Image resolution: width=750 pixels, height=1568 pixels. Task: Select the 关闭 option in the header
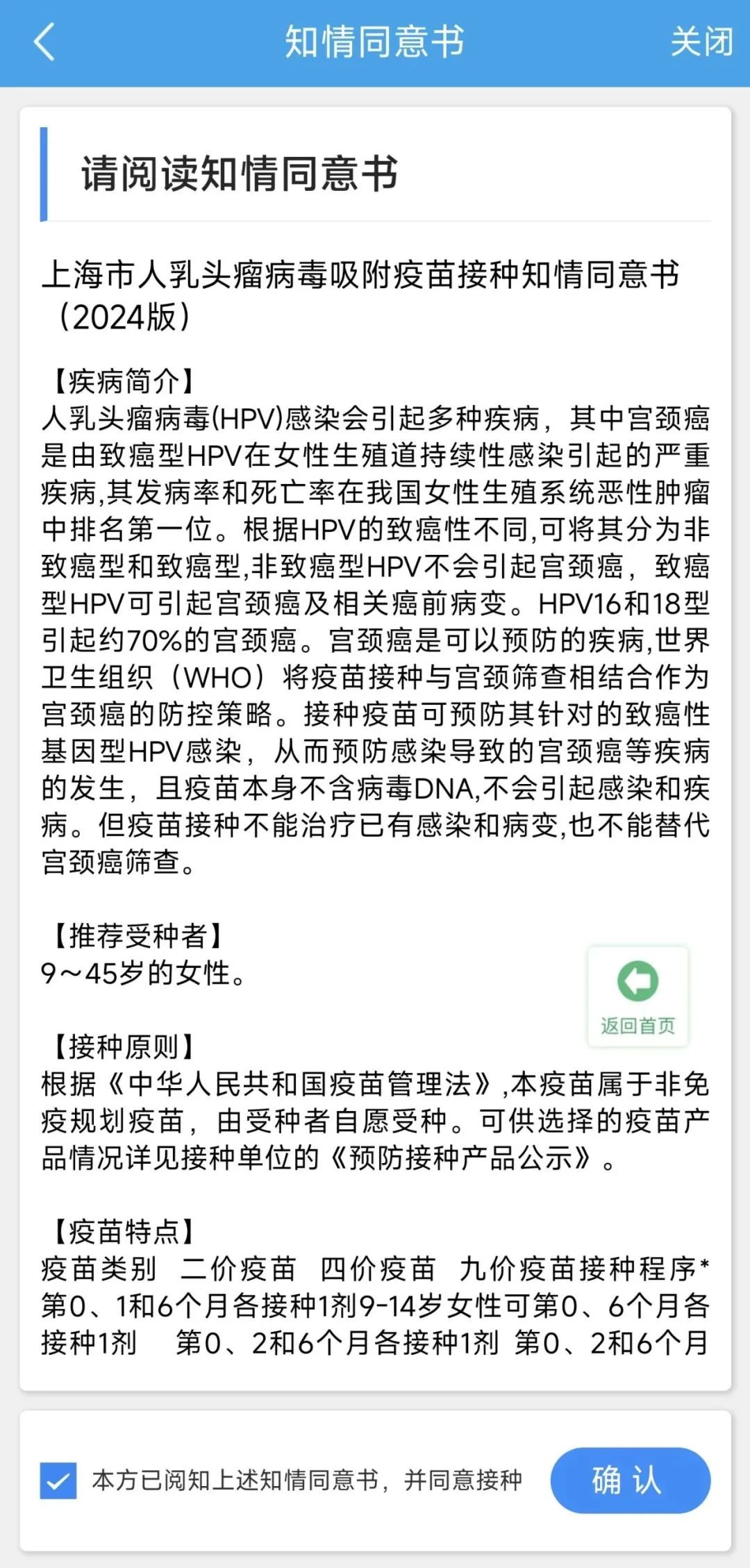(701, 42)
